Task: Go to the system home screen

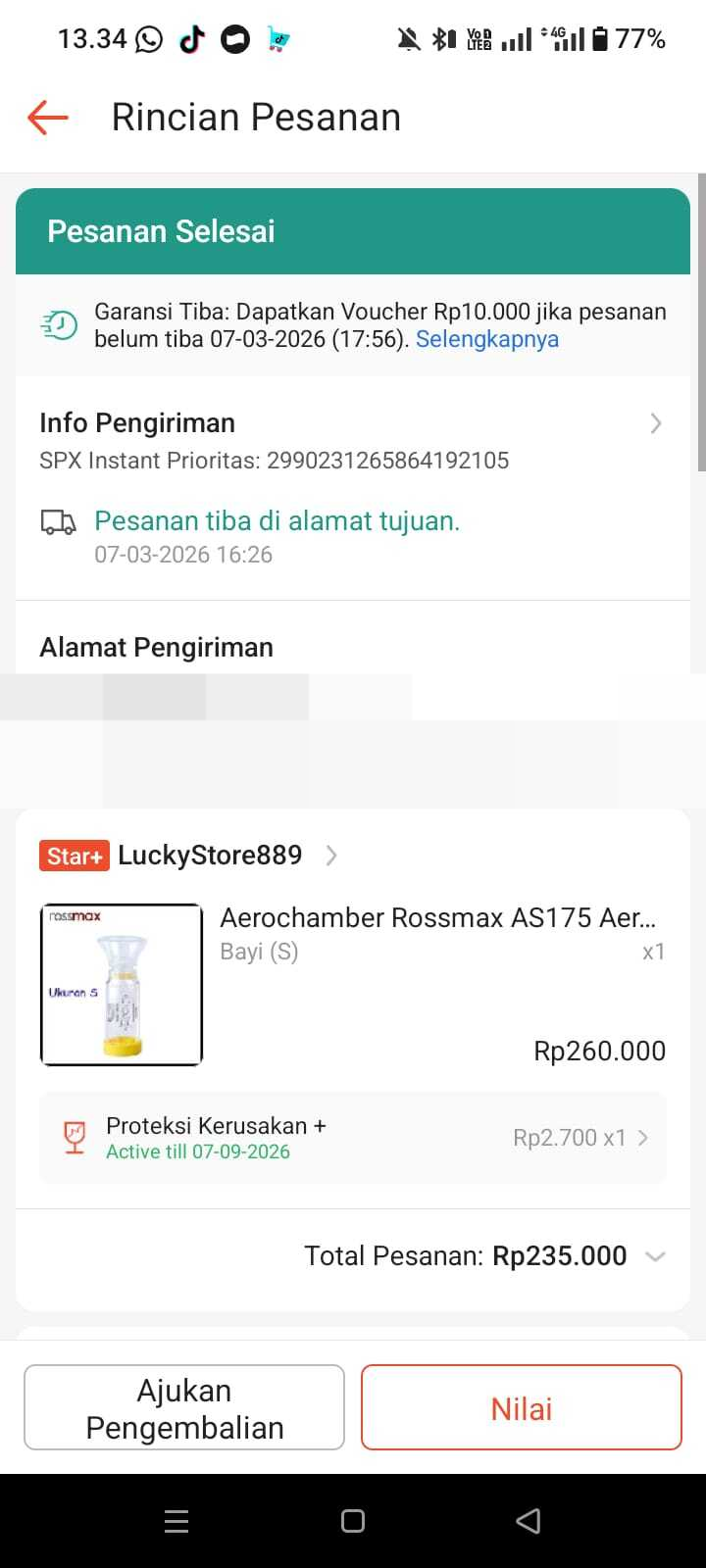Action: (x=353, y=1521)
